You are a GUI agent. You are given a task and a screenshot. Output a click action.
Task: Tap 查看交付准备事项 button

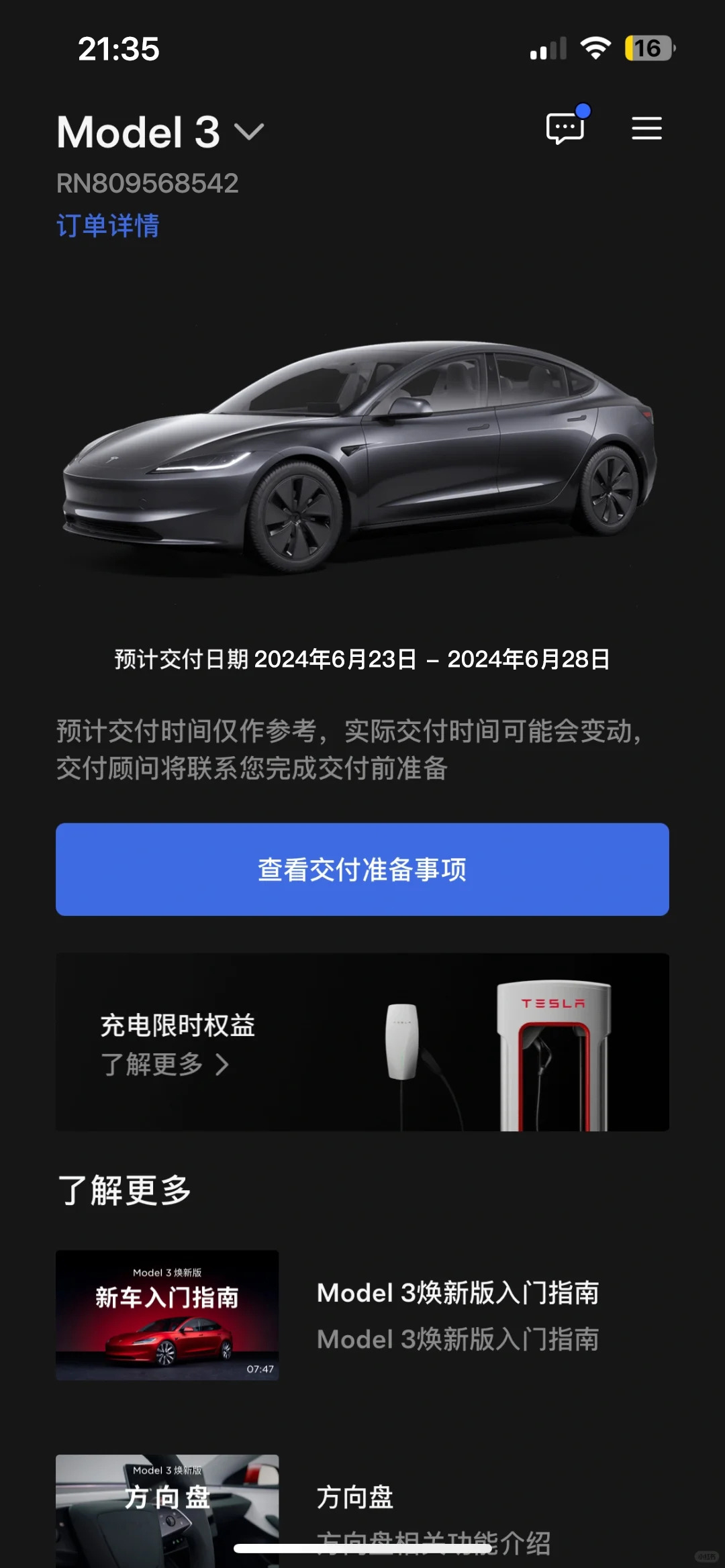point(362,870)
